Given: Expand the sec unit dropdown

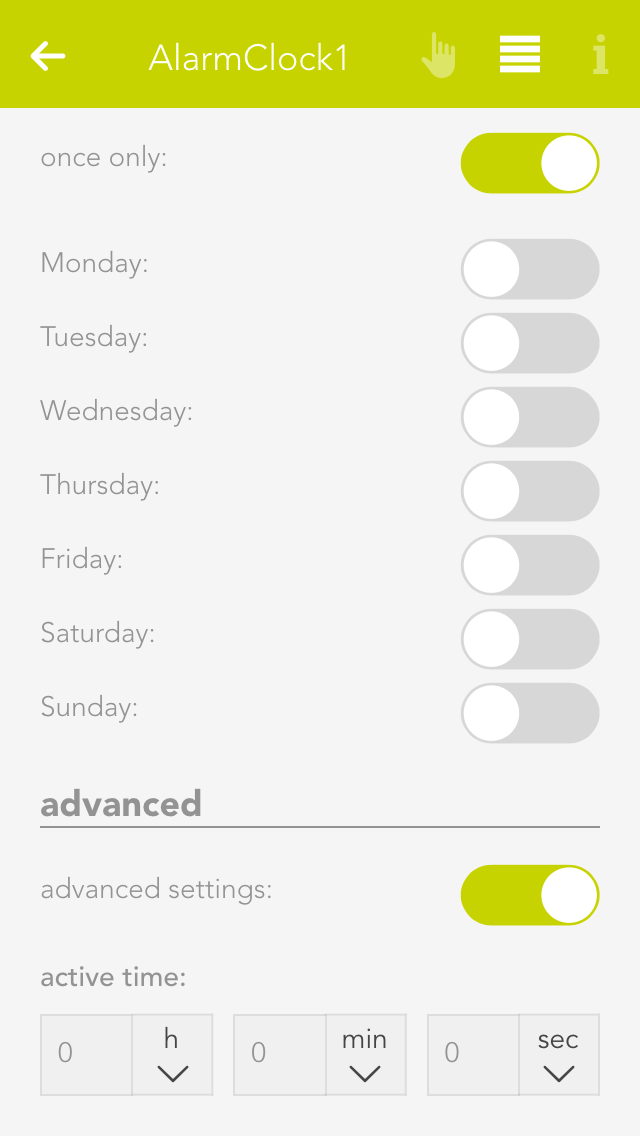Looking at the screenshot, I should [558, 1055].
